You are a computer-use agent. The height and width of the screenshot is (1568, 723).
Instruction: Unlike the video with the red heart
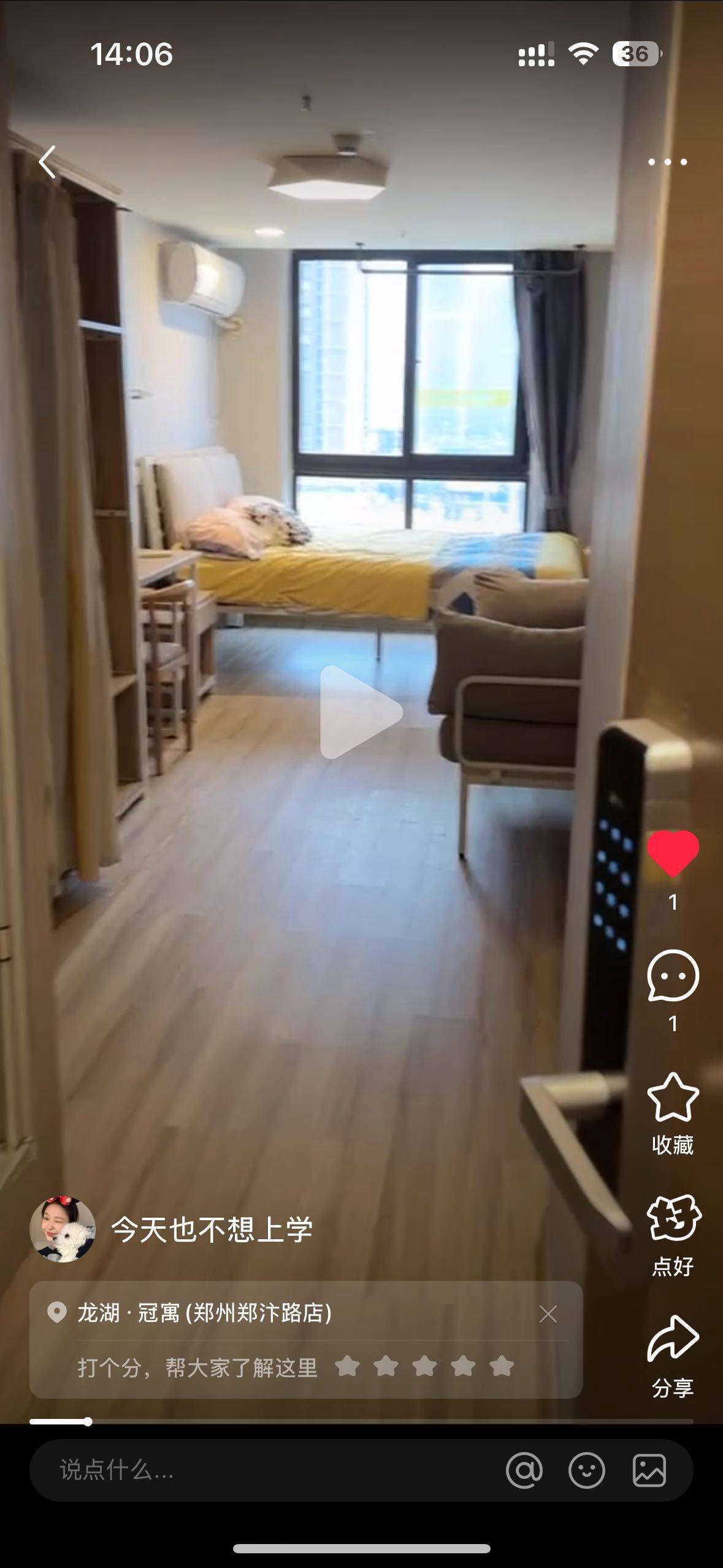pos(673,854)
